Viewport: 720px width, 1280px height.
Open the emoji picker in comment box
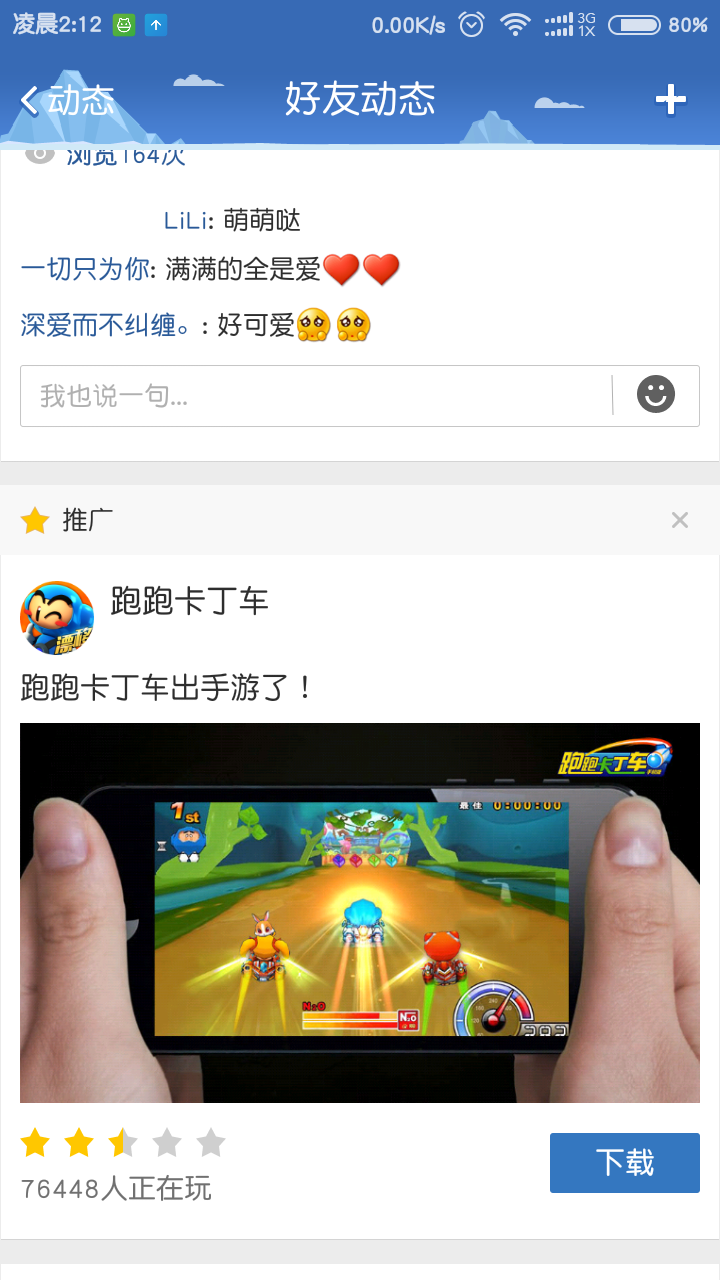pos(656,395)
